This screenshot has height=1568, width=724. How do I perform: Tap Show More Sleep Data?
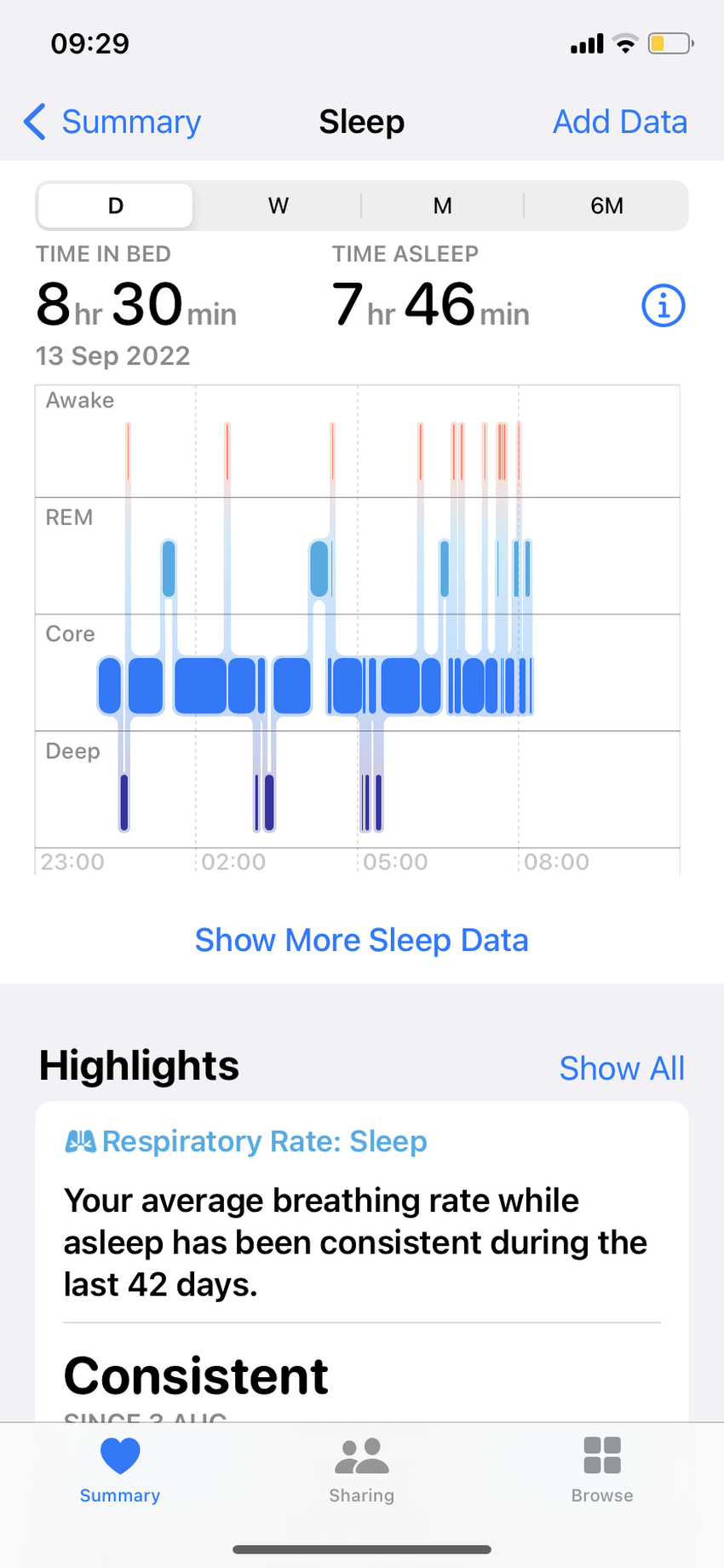[x=361, y=940]
